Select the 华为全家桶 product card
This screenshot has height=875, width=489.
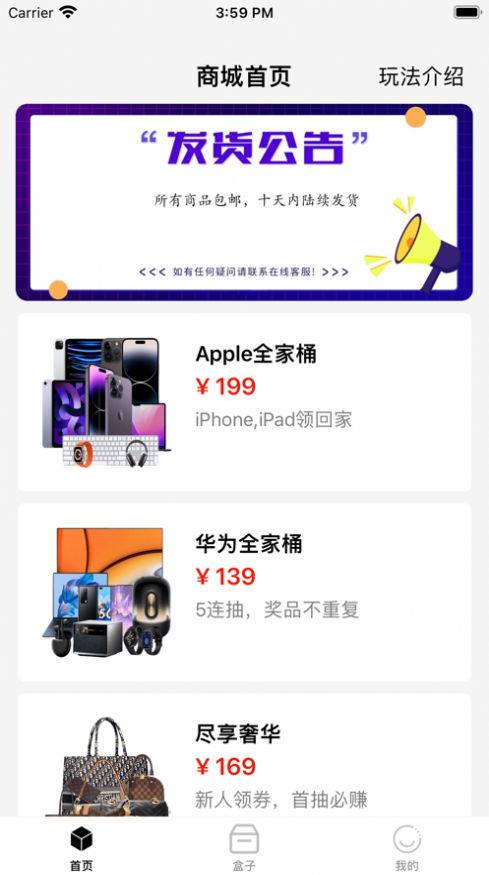point(244,592)
